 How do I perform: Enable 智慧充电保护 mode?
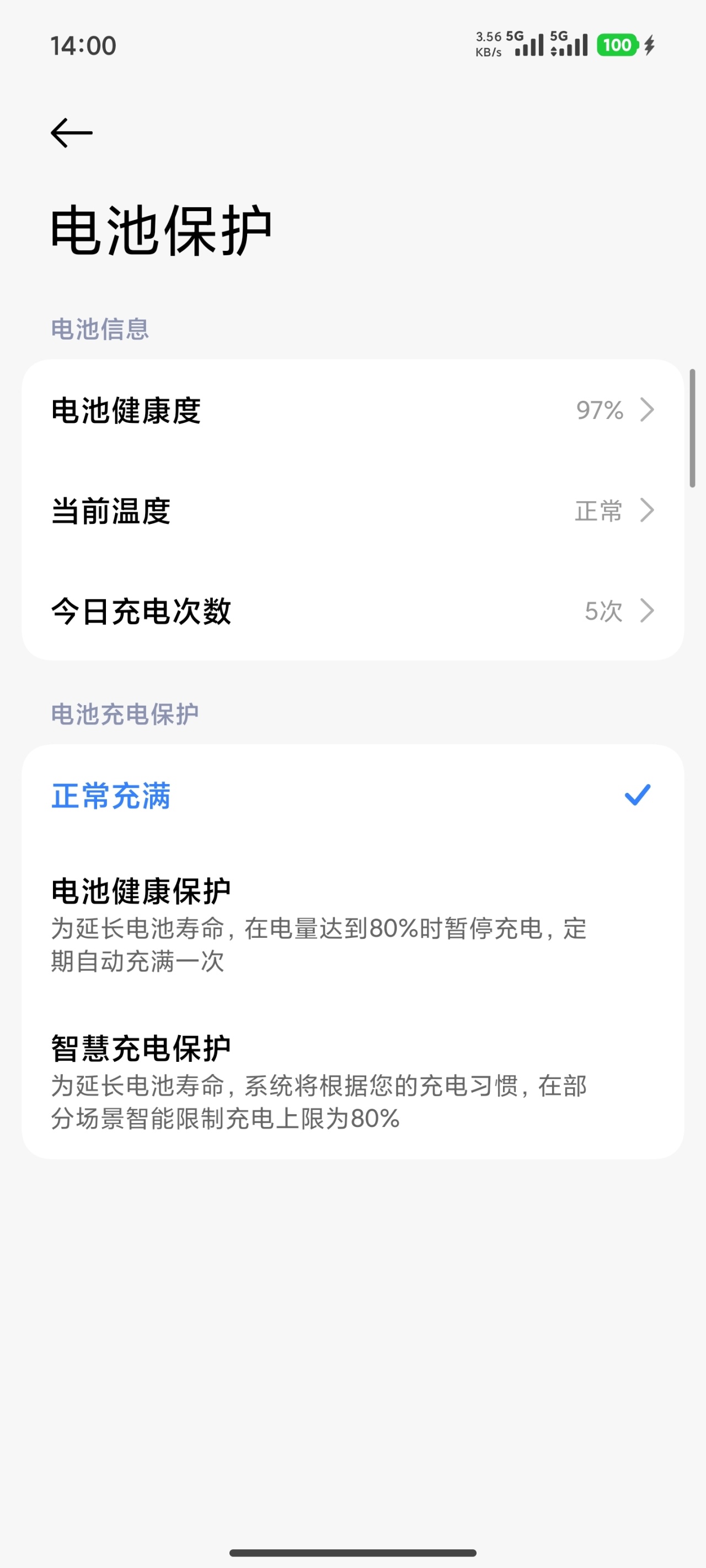point(352,1081)
